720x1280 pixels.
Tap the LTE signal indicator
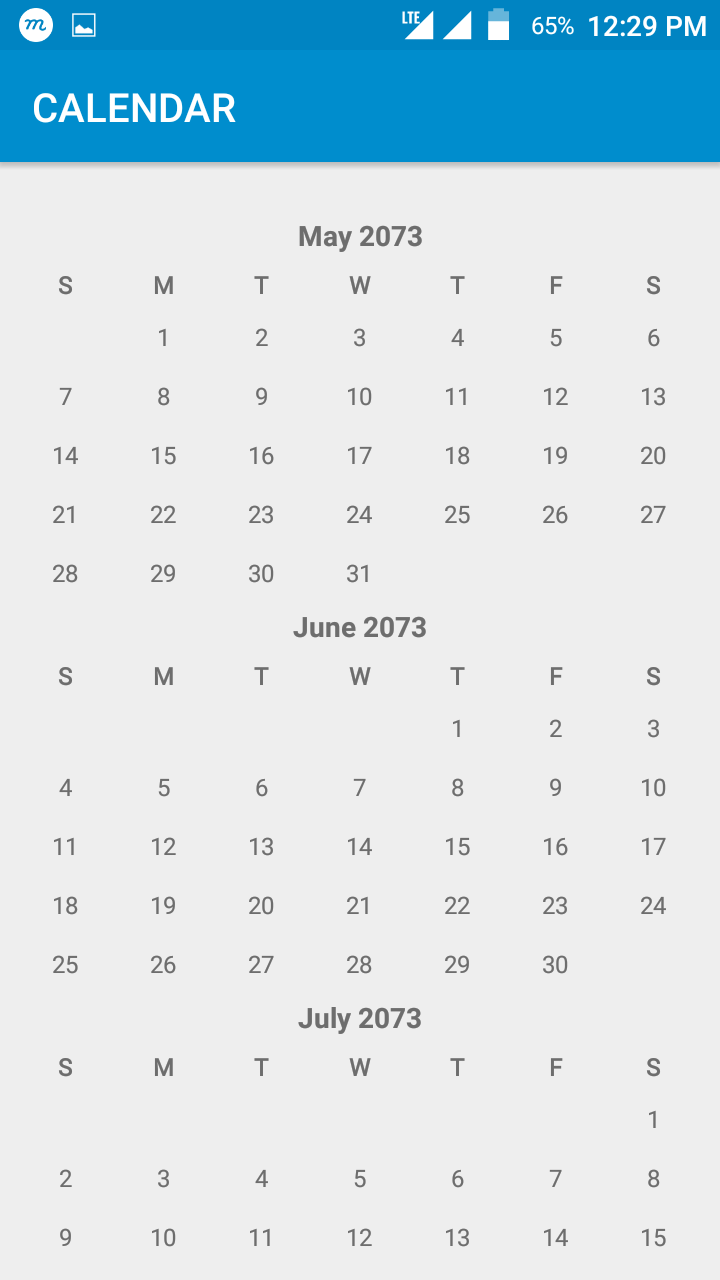click(420, 24)
